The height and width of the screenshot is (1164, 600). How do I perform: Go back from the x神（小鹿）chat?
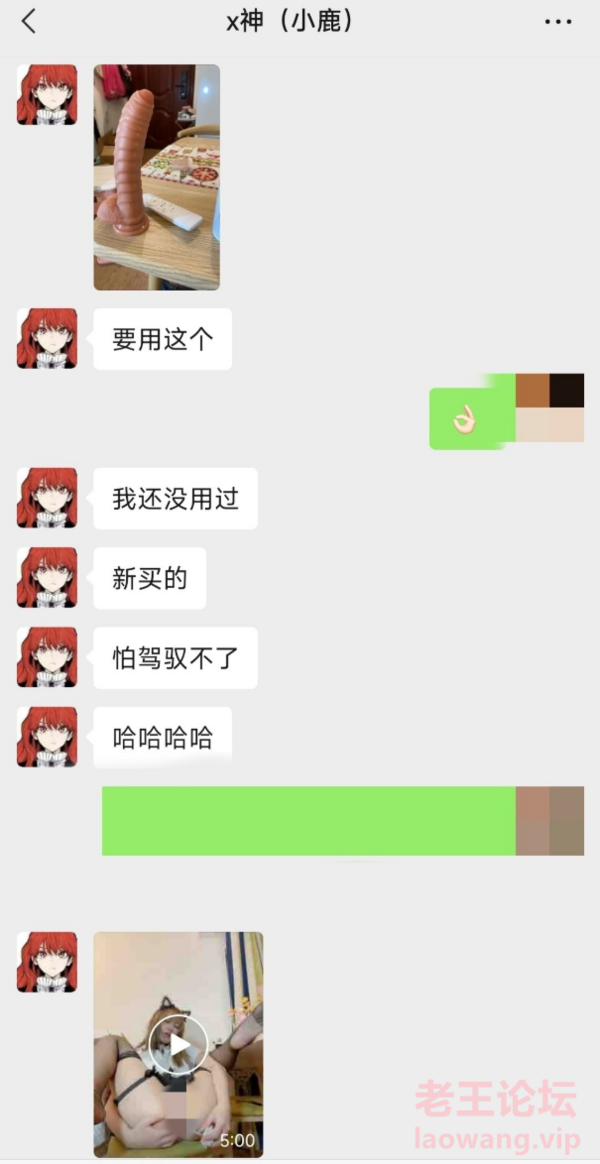pos(28,22)
